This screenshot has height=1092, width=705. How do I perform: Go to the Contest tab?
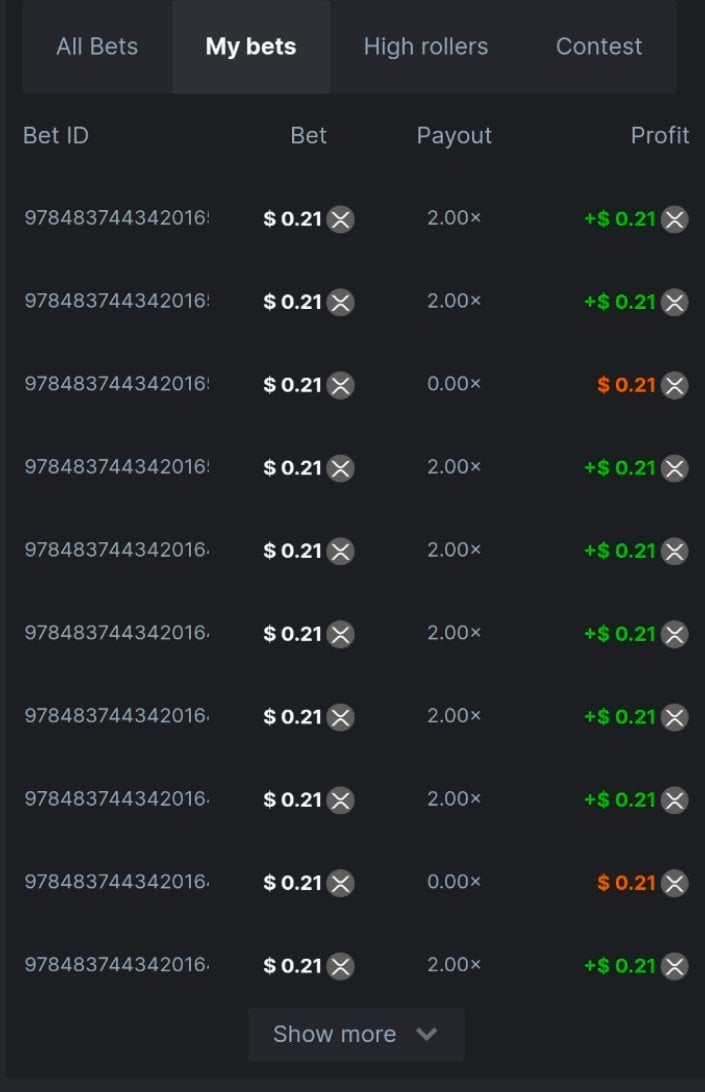point(599,47)
